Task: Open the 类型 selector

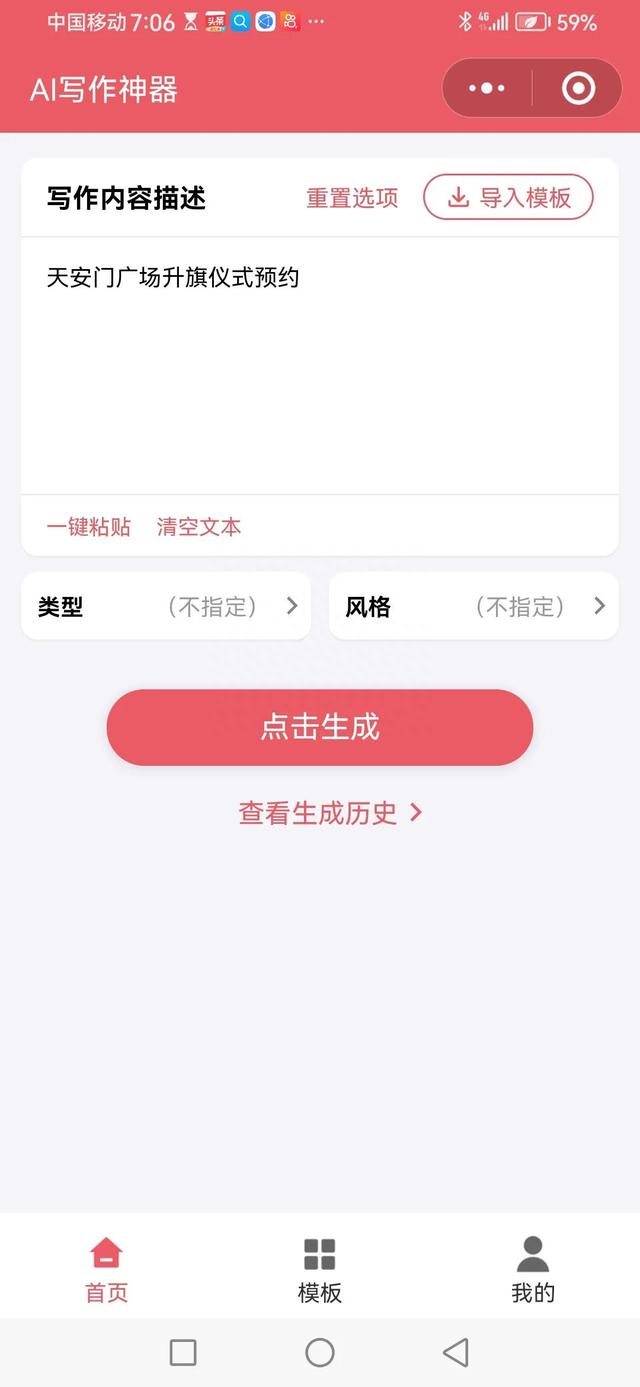Action: [x=166, y=606]
